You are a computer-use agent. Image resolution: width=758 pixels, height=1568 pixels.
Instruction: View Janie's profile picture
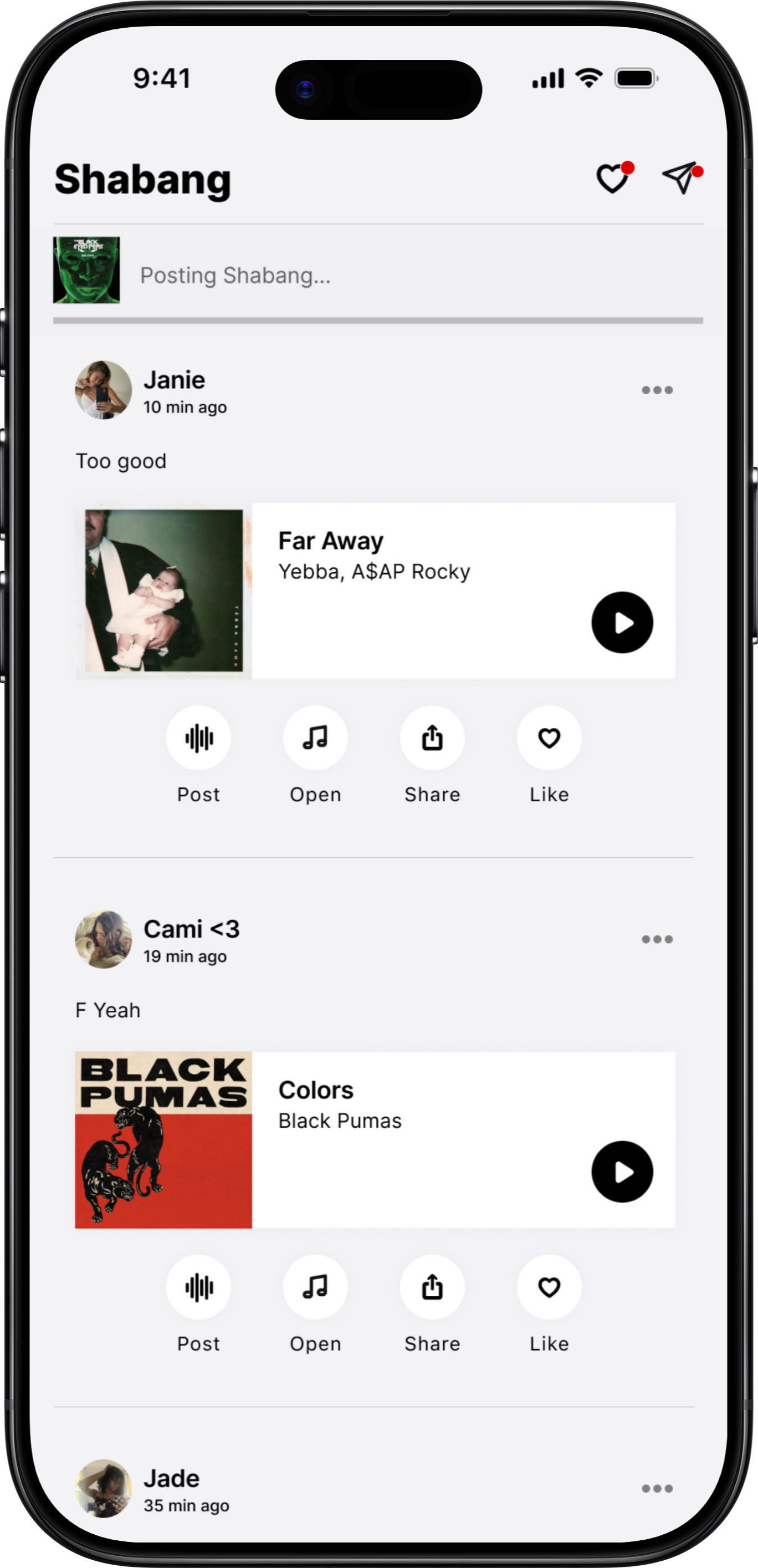point(104,390)
